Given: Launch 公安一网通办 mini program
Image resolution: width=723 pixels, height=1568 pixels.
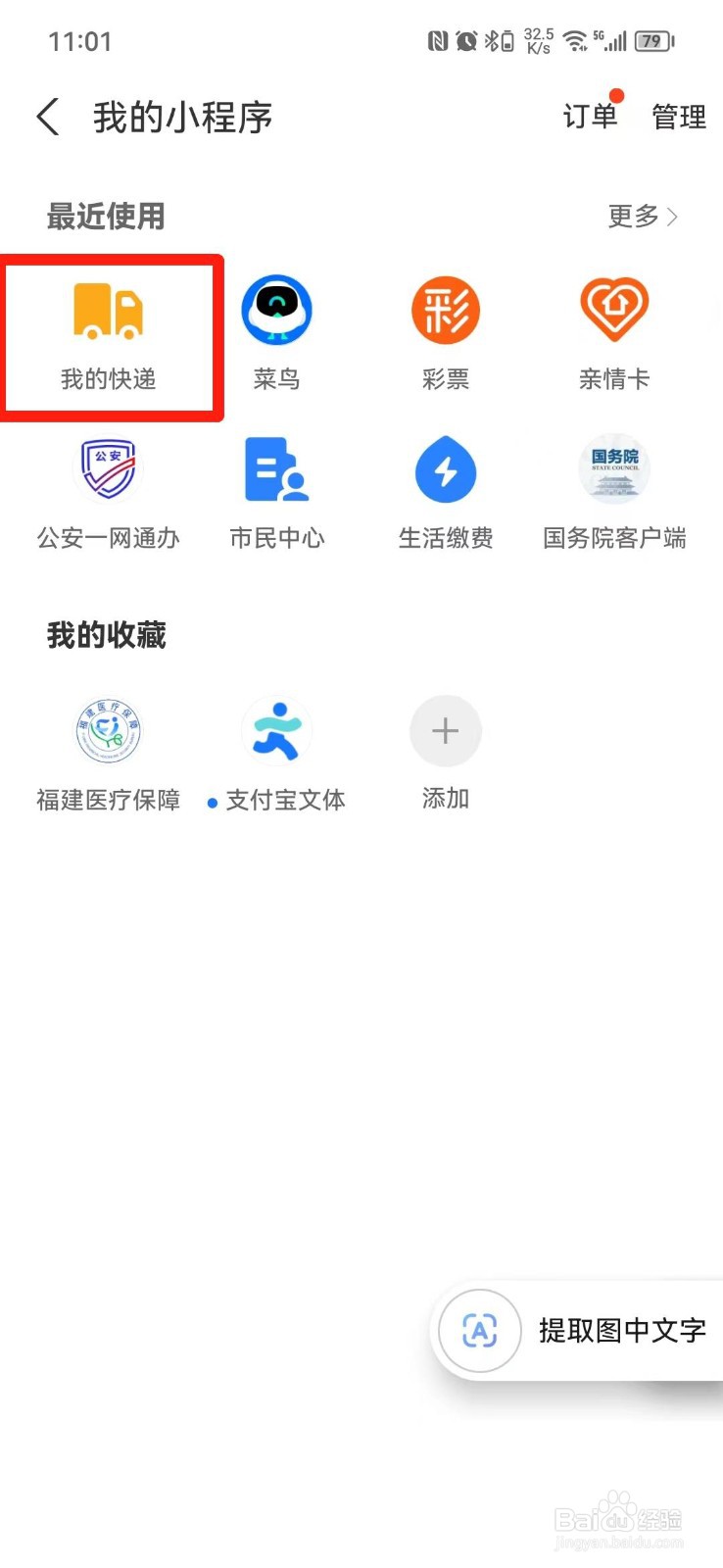Looking at the screenshot, I should pyautogui.click(x=109, y=494).
